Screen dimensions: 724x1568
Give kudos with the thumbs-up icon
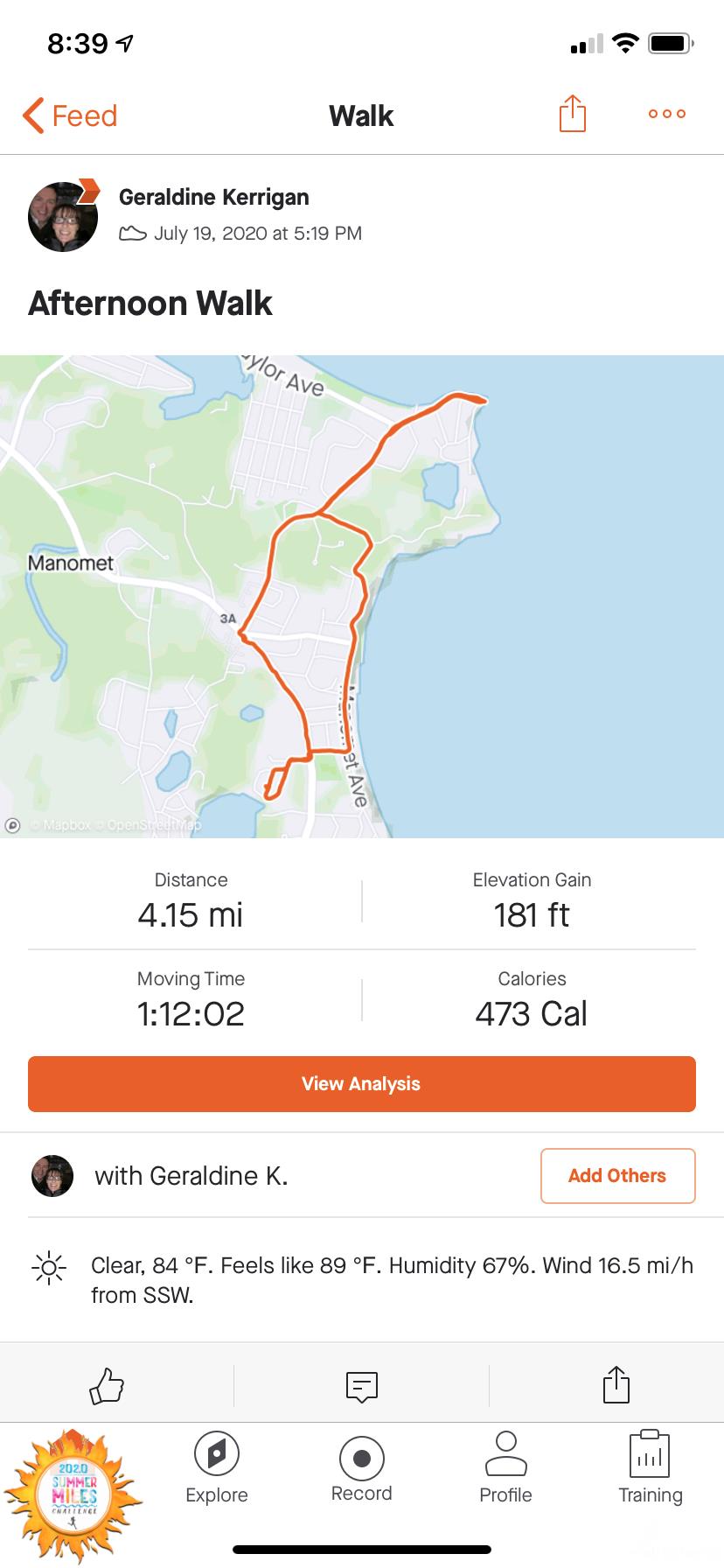[107, 1386]
